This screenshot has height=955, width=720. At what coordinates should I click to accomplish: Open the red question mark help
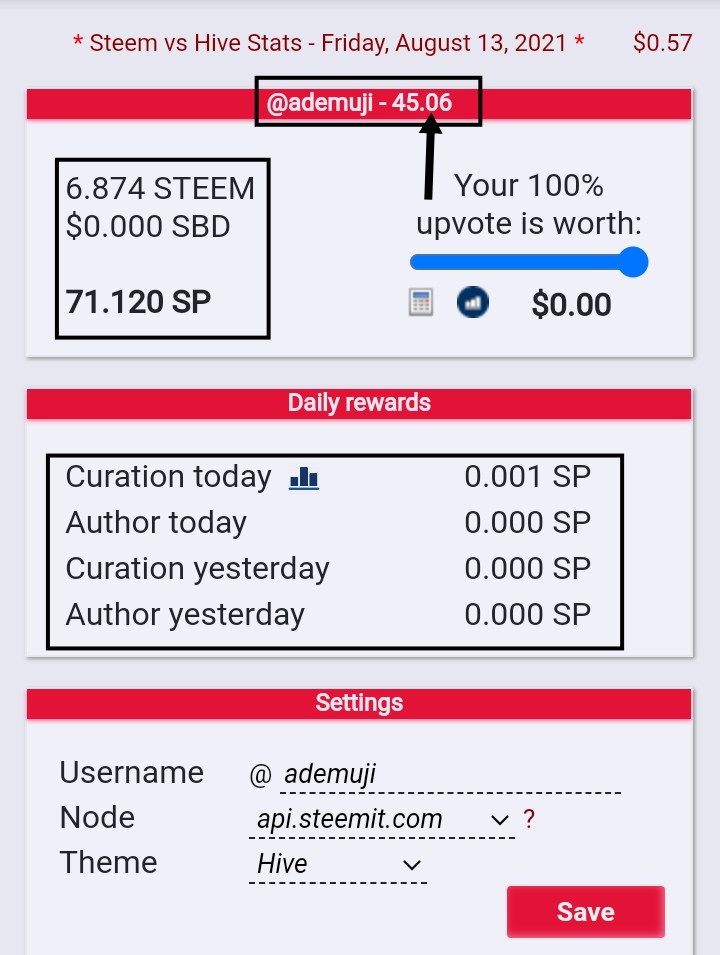pyautogui.click(x=529, y=820)
